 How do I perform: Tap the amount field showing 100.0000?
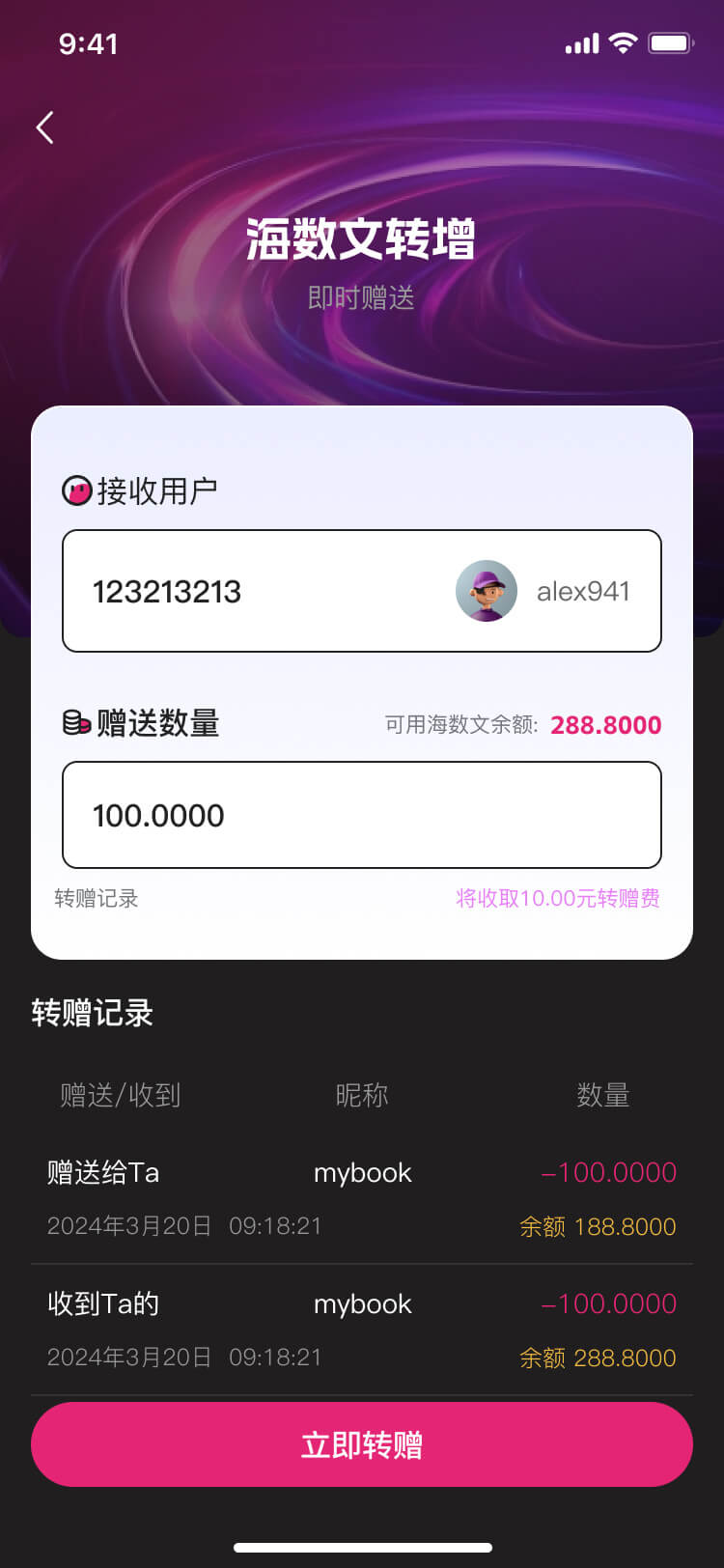362,815
